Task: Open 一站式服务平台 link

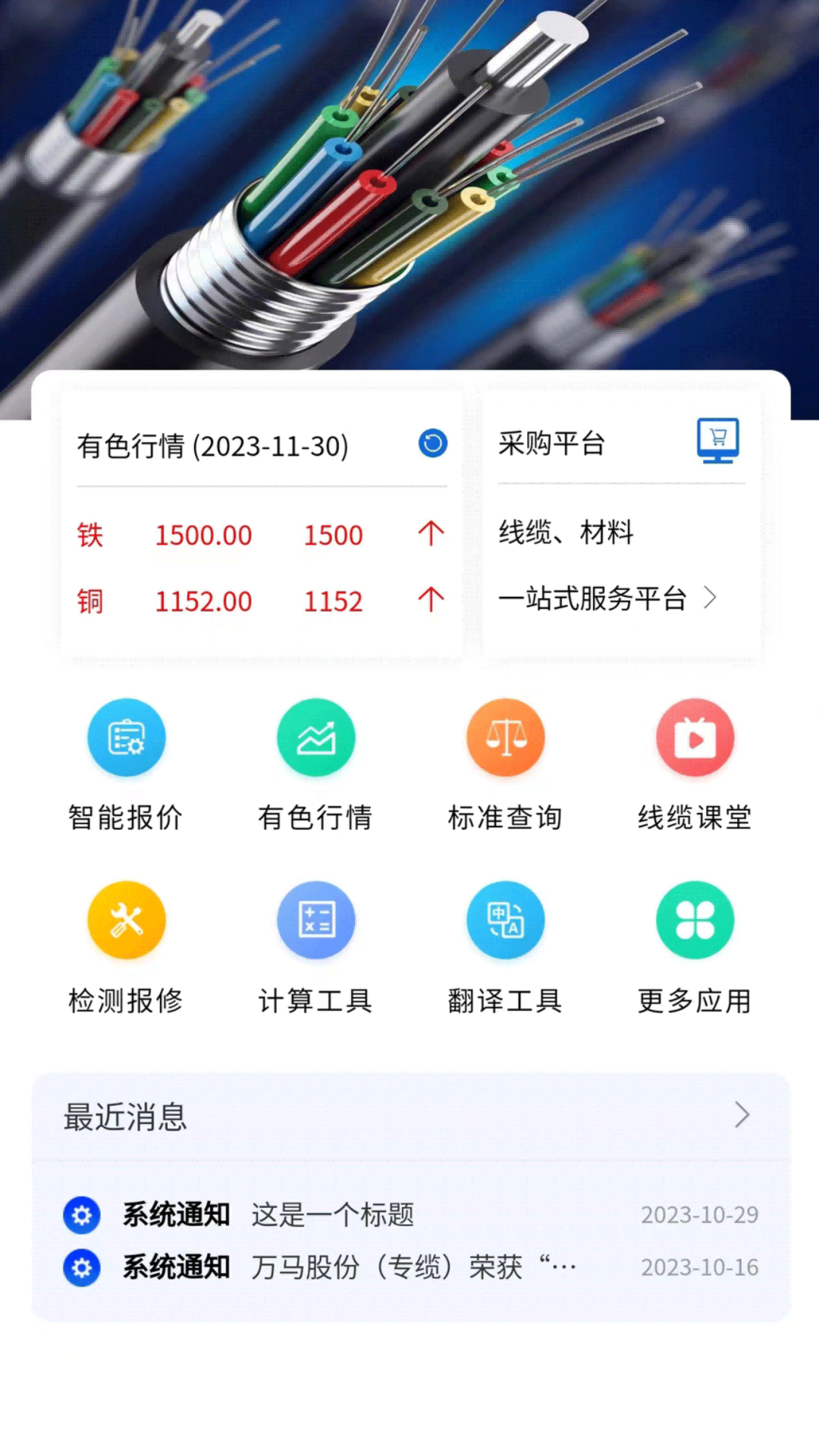Action: tap(607, 598)
